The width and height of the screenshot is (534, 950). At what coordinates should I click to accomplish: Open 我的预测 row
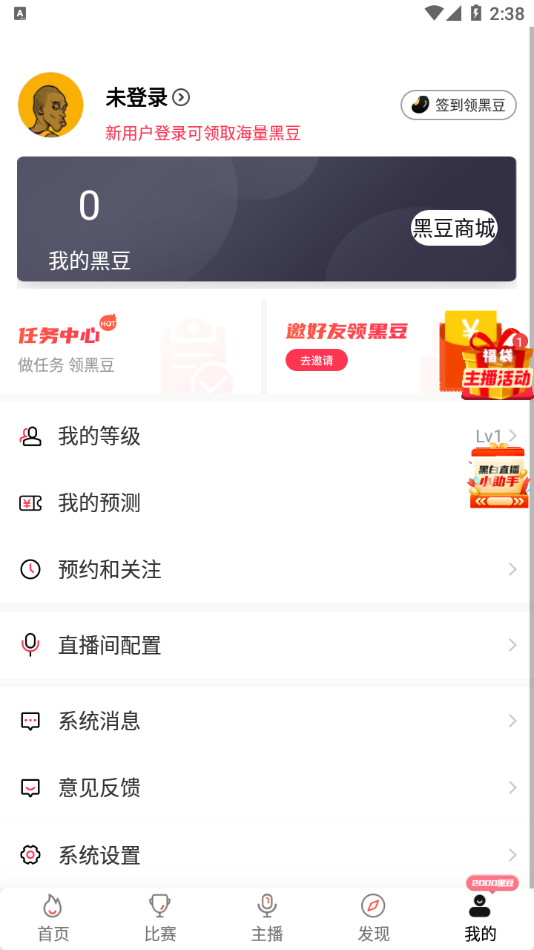coord(267,503)
